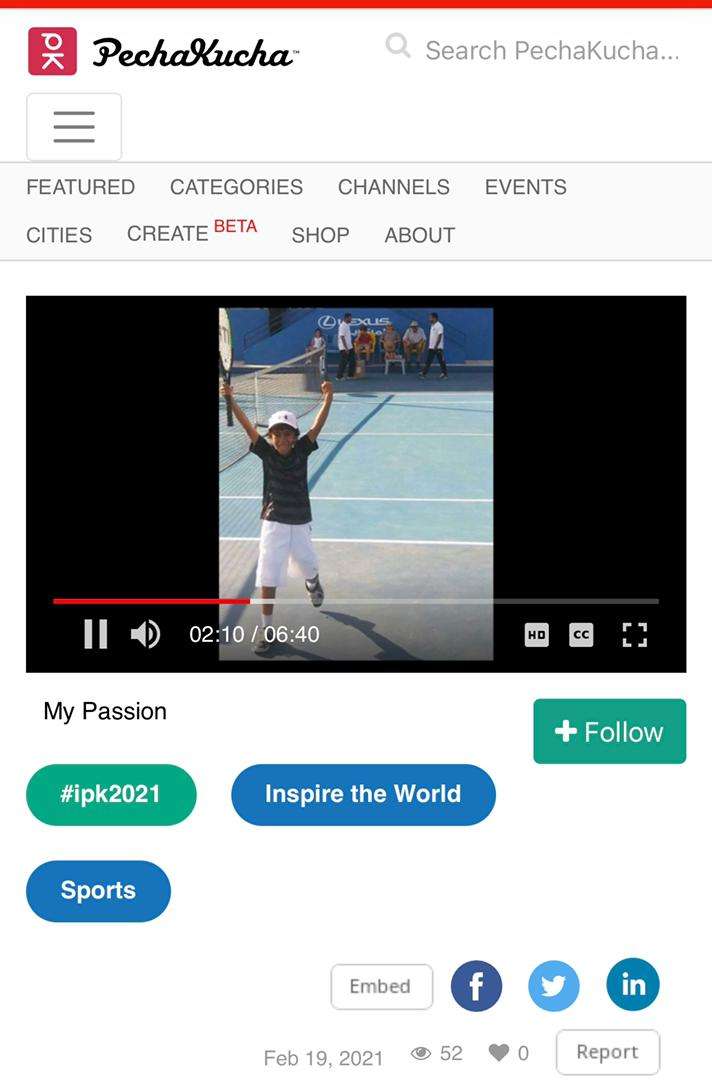Report this presentation

(607, 1052)
